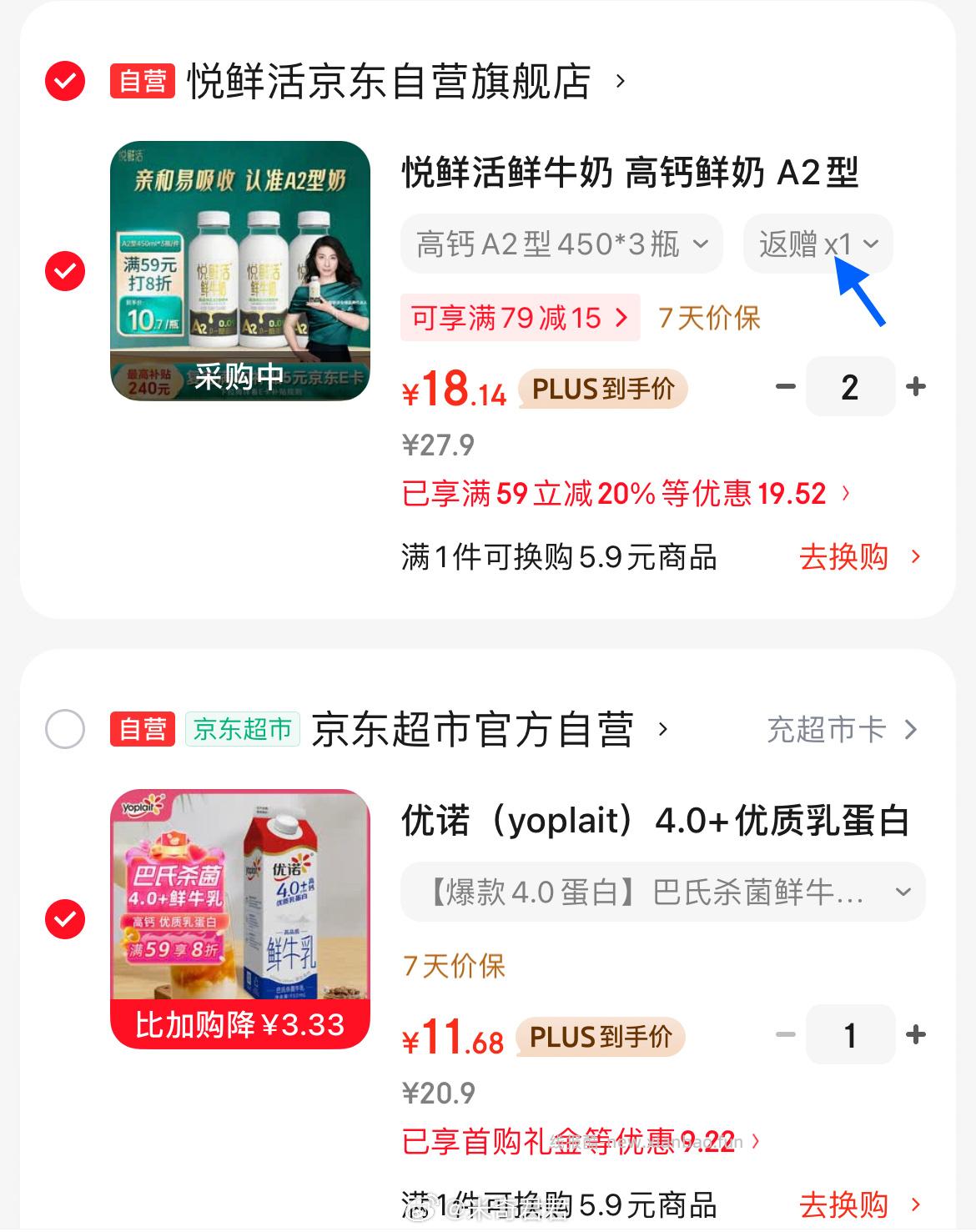Decrease 优诺 milk quantity with minus button
This screenshot has width=976, height=1232.
(784, 1034)
